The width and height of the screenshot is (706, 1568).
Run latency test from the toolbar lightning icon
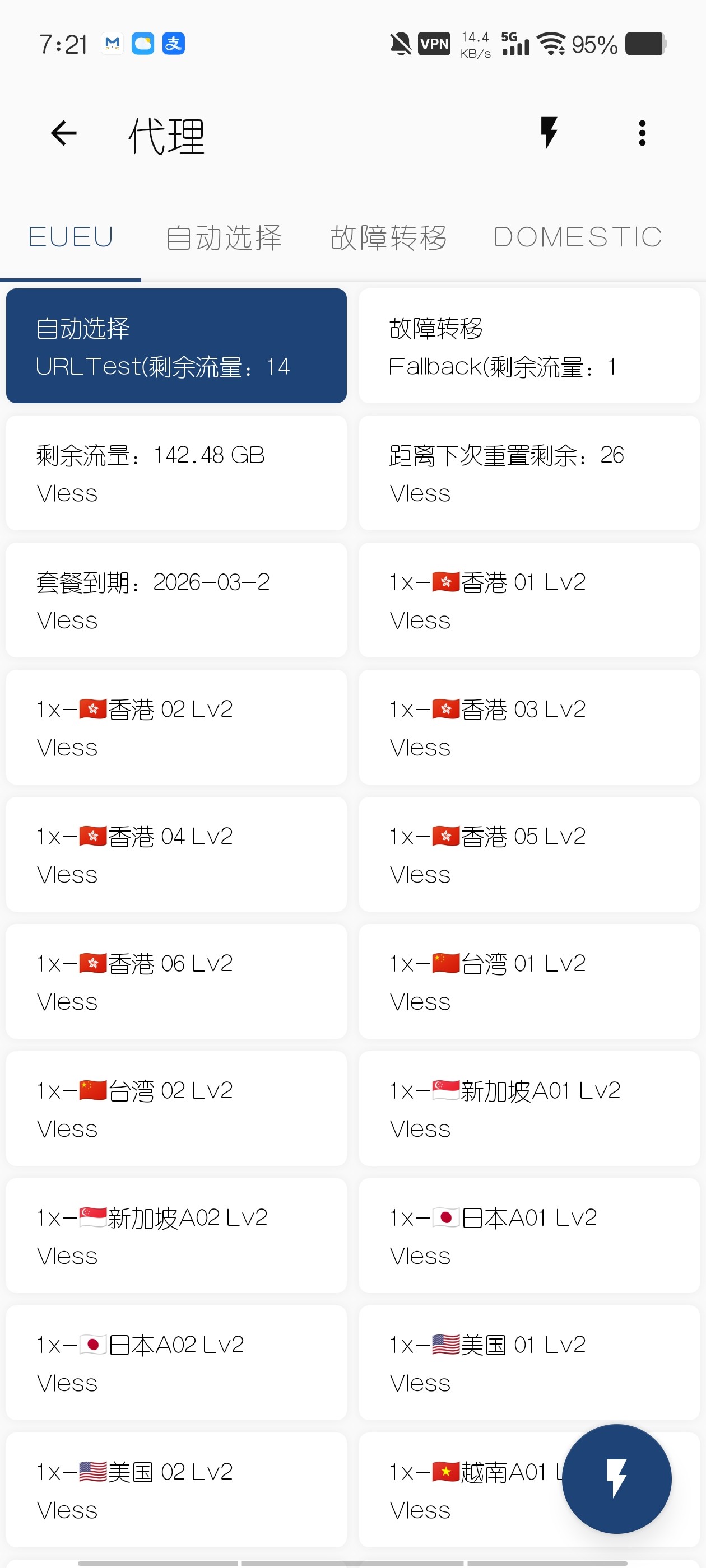click(x=549, y=133)
